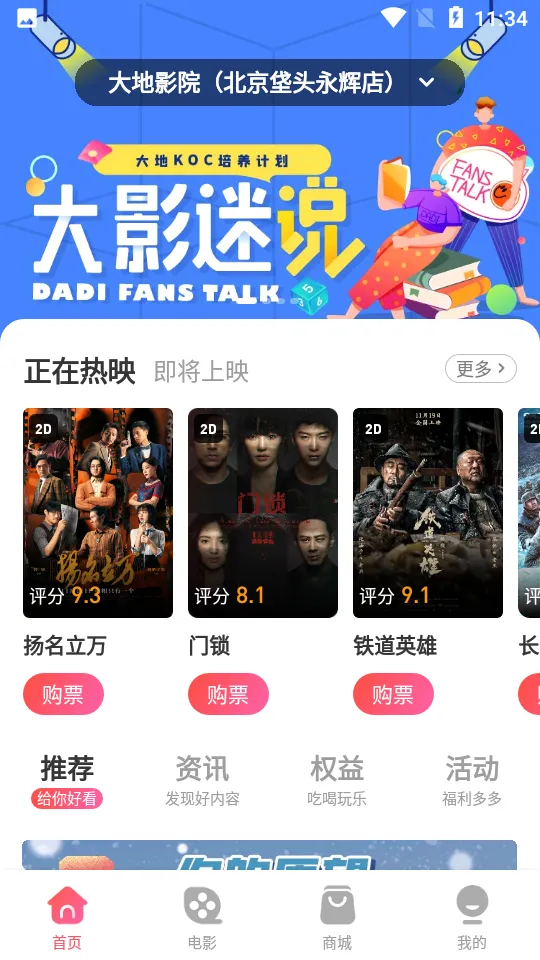540x960 pixels.
Task: Buy tickets for 铁道英雄
Action: (394, 694)
